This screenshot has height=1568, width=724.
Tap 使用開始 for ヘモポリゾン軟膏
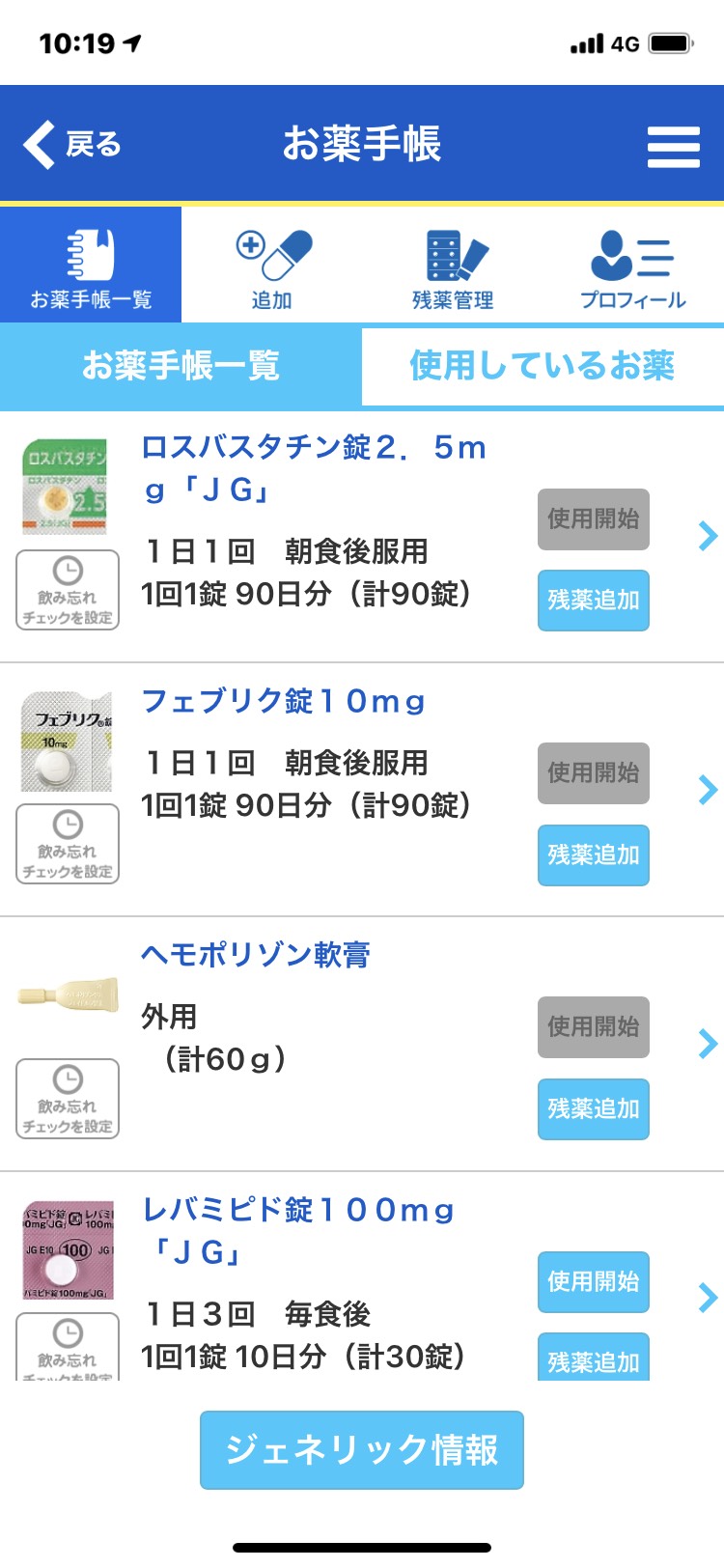coord(593,1027)
